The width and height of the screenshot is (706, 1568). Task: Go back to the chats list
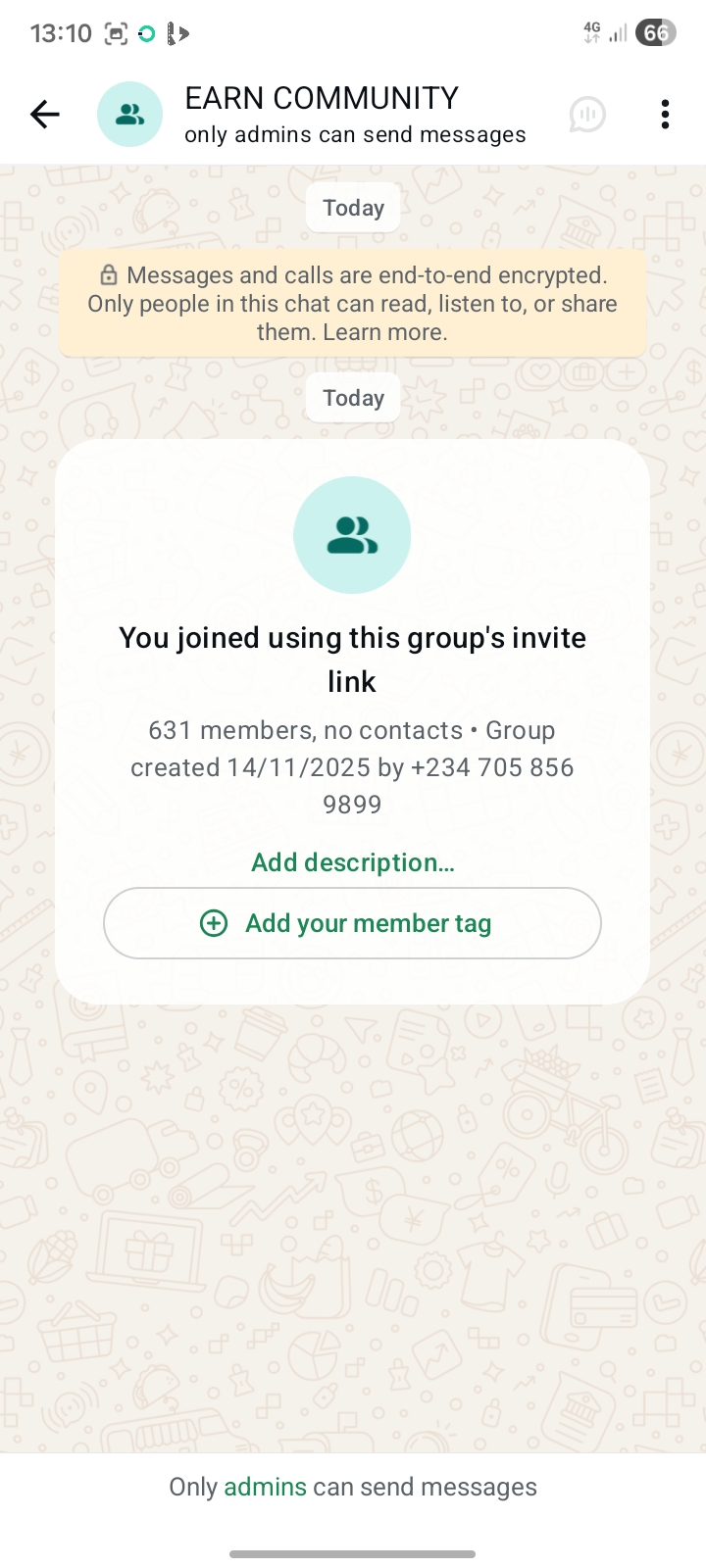click(x=45, y=115)
